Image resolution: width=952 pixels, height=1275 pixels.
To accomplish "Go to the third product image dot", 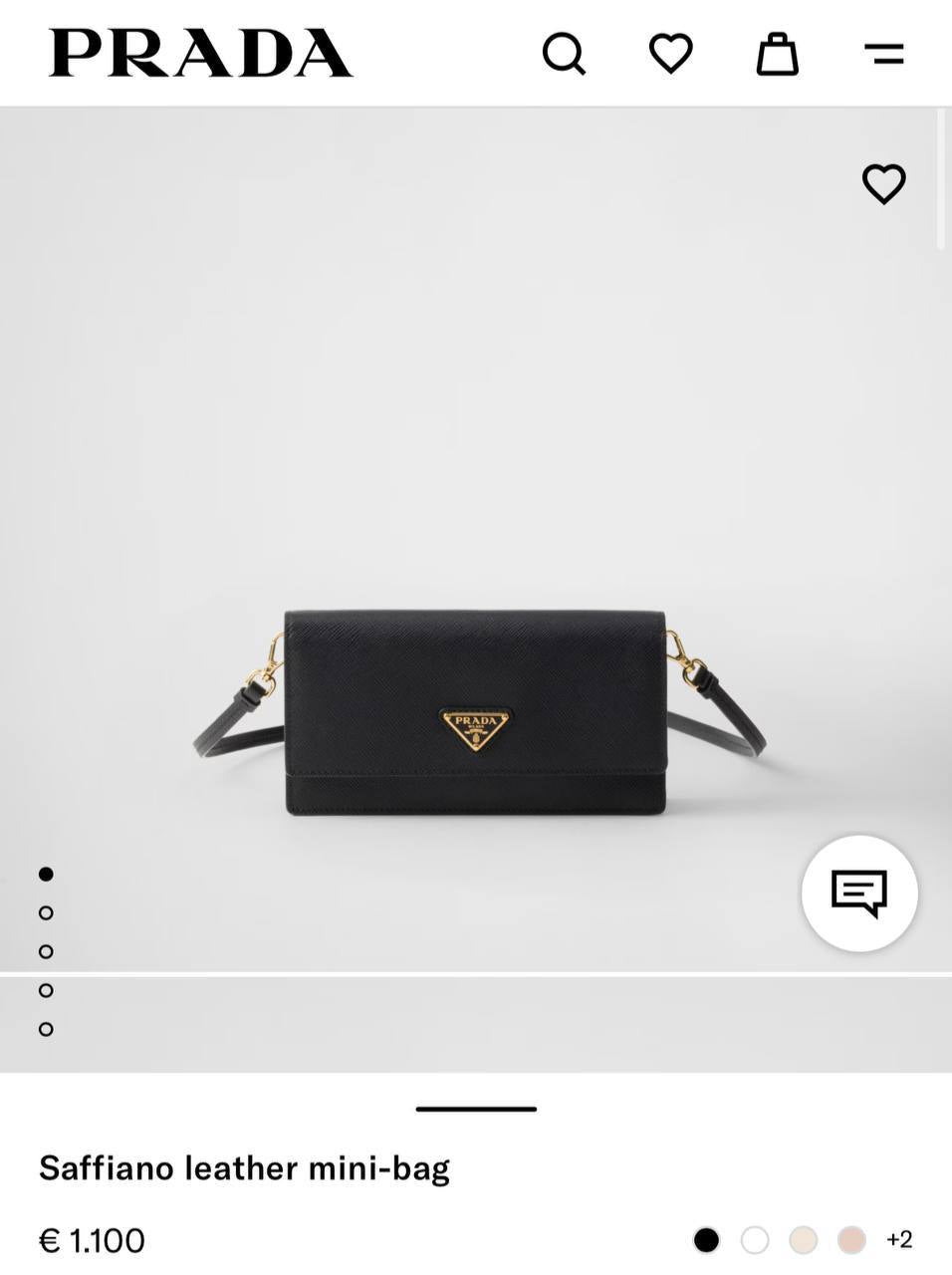I will (46, 951).
